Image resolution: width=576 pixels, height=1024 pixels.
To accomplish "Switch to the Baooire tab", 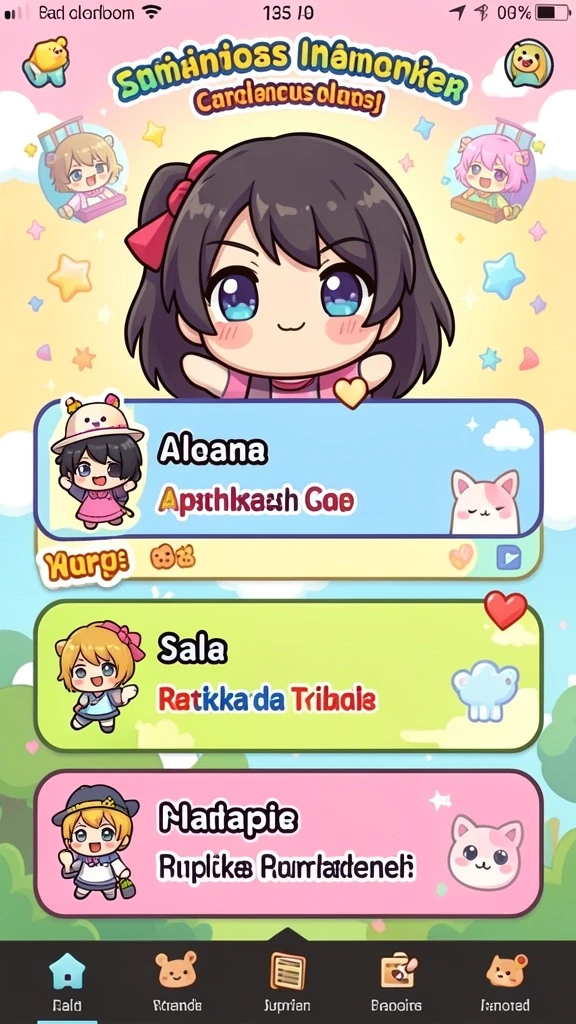I will click(x=396, y=982).
